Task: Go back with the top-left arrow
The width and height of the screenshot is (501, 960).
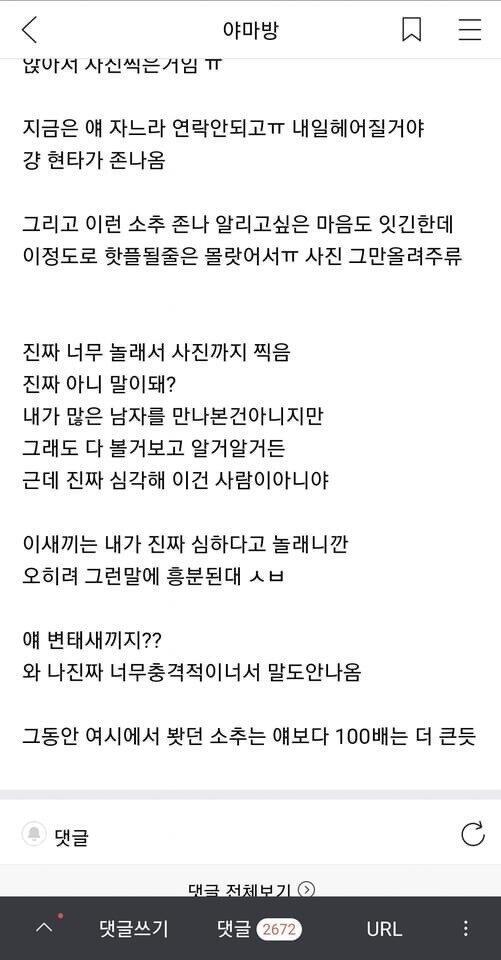Action: [29, 30]
